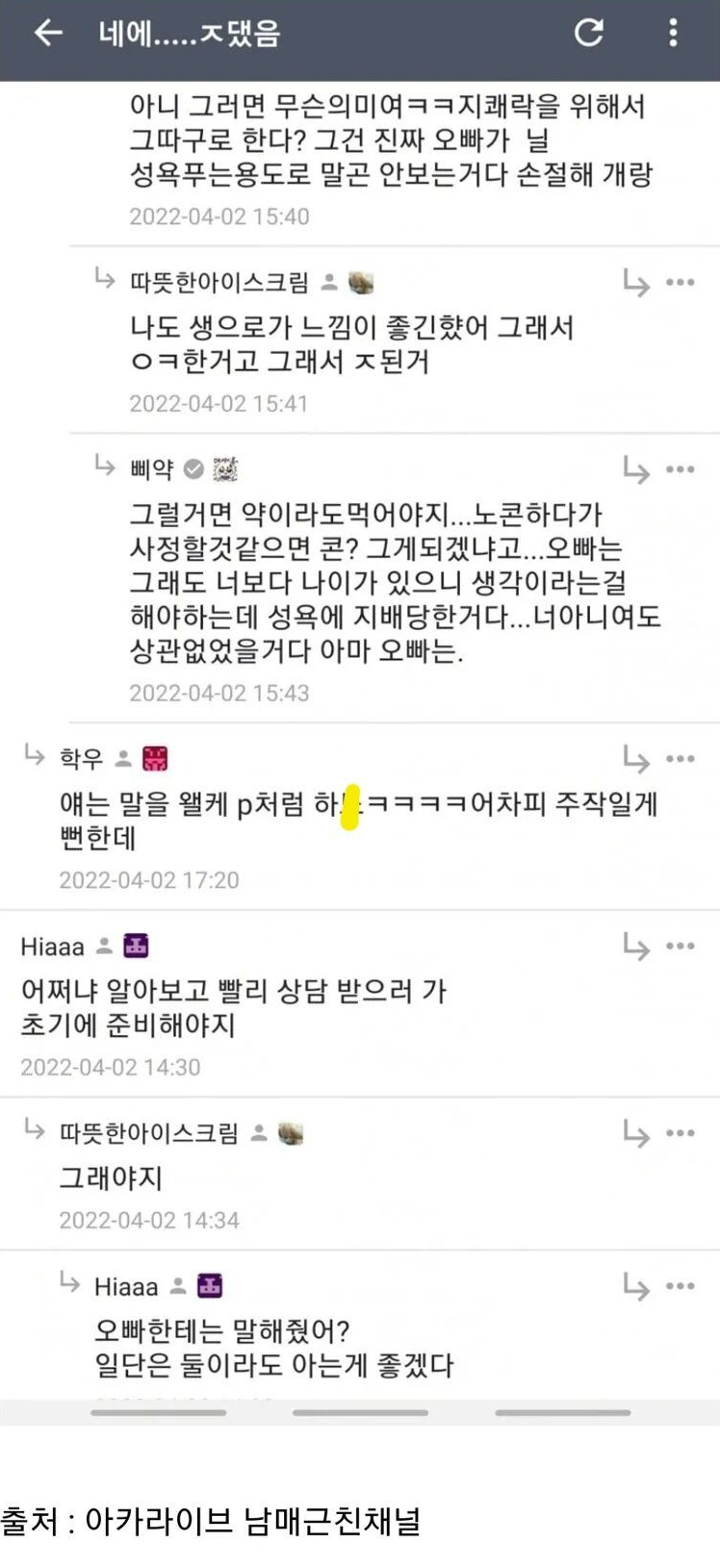The height and width of the screenshot is (1568, 720).
Task: Show more options for 따뜻한아이스크림's 14:34 comment
Action: 681,1133
